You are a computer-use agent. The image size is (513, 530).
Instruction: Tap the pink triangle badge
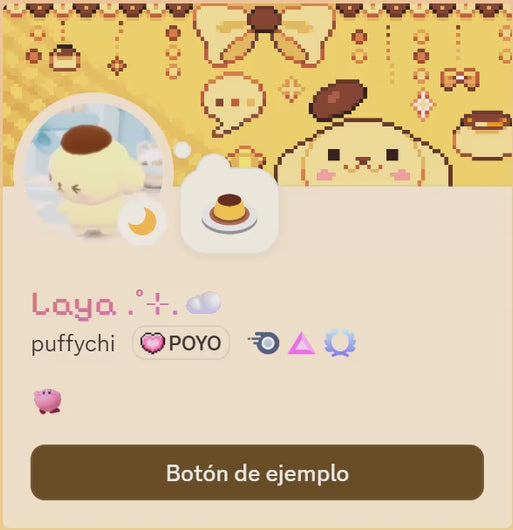(x=301, y=343)
